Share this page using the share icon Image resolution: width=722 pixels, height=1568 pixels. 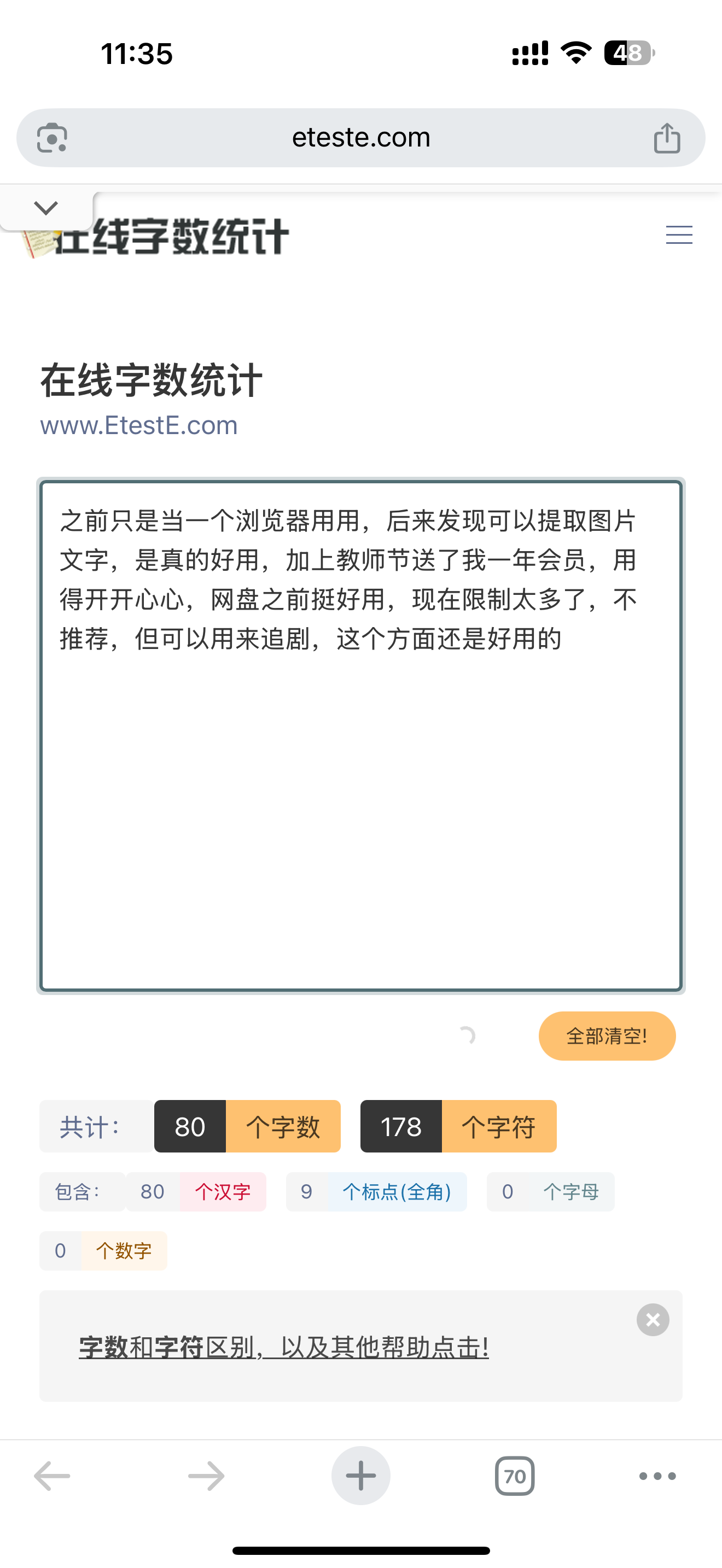[667, 138]
